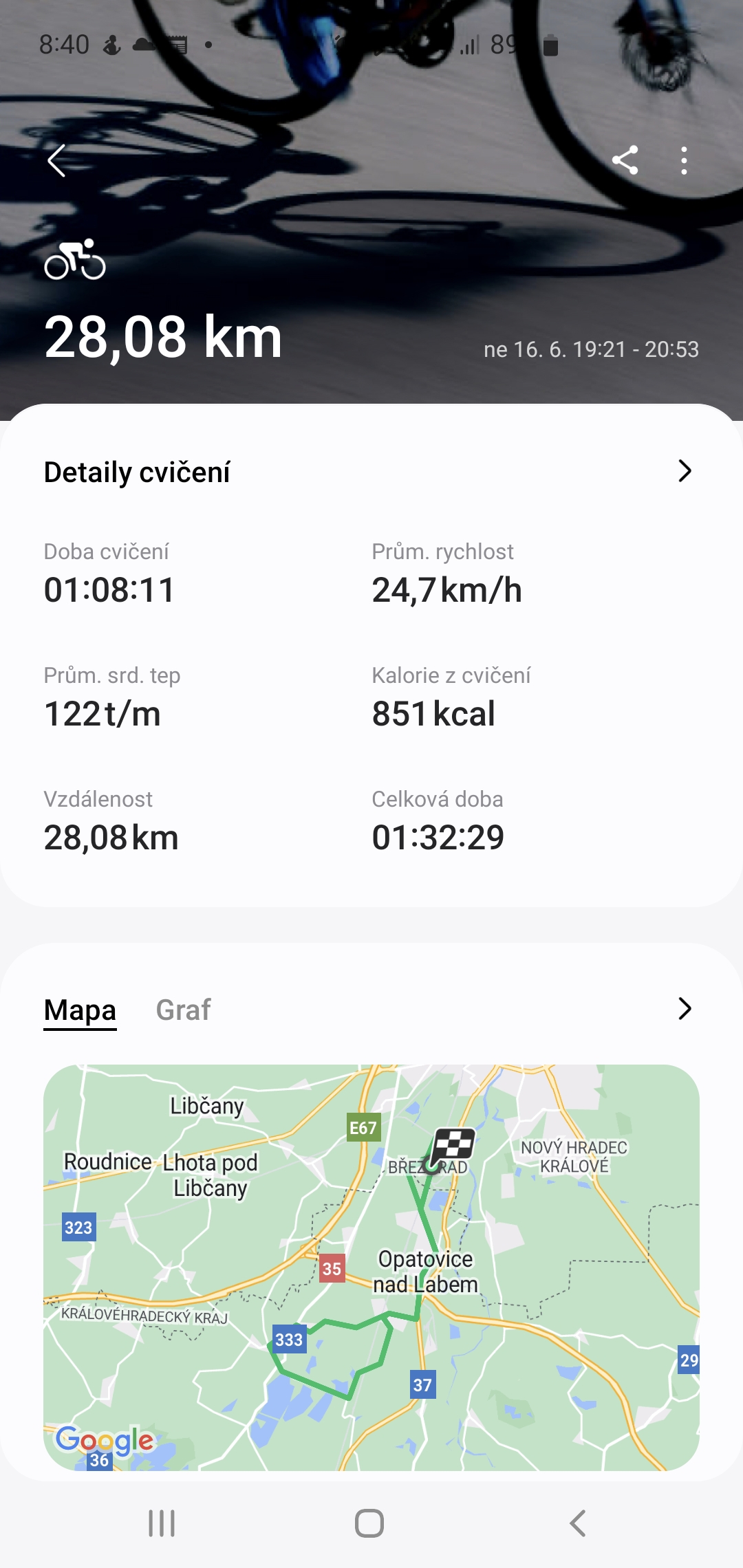
Task: Share this cycling workout
Action: click(x=625, y=160)
